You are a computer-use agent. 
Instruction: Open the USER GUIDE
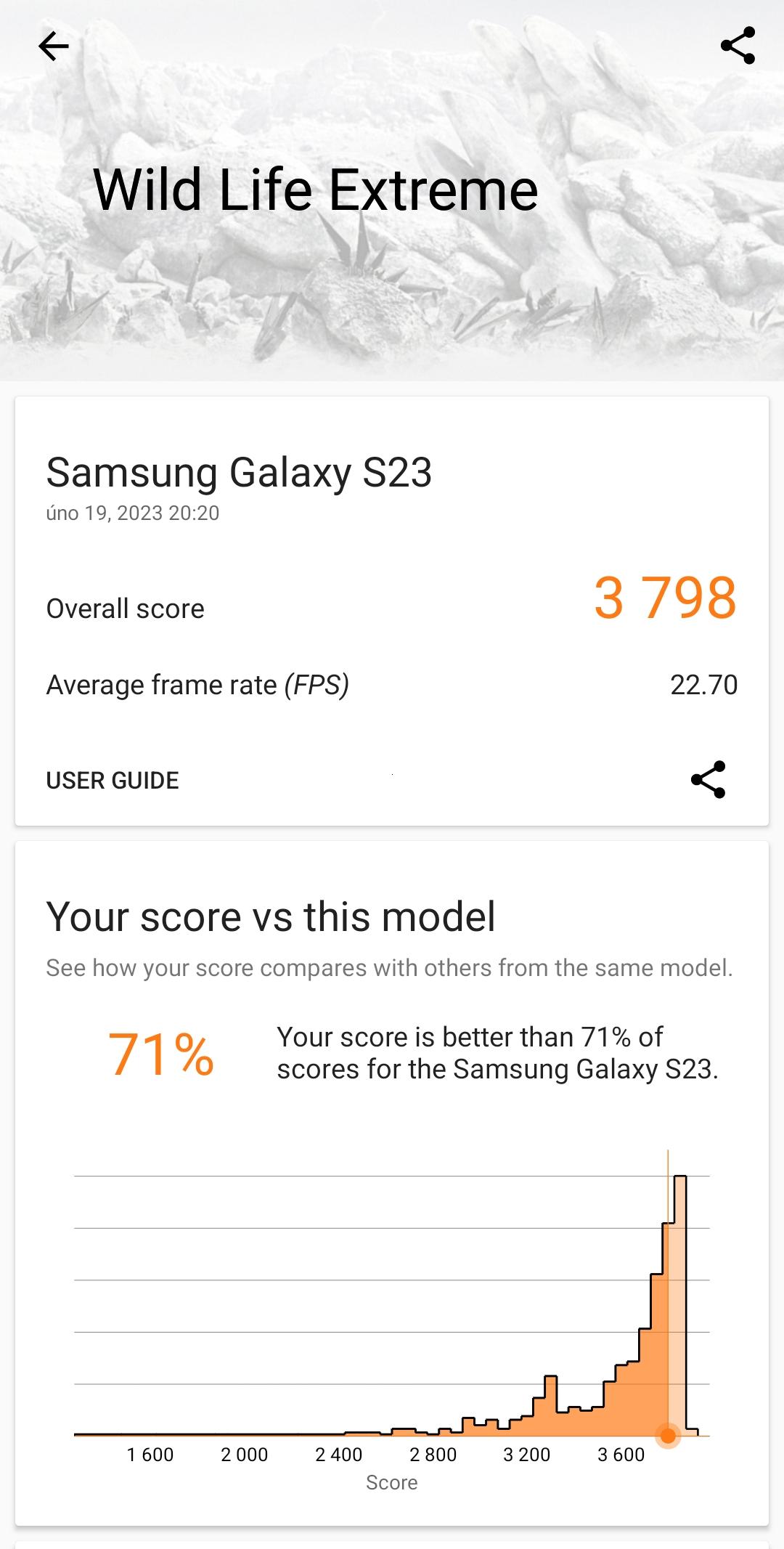pyautogui.click(x=113, y=781)
